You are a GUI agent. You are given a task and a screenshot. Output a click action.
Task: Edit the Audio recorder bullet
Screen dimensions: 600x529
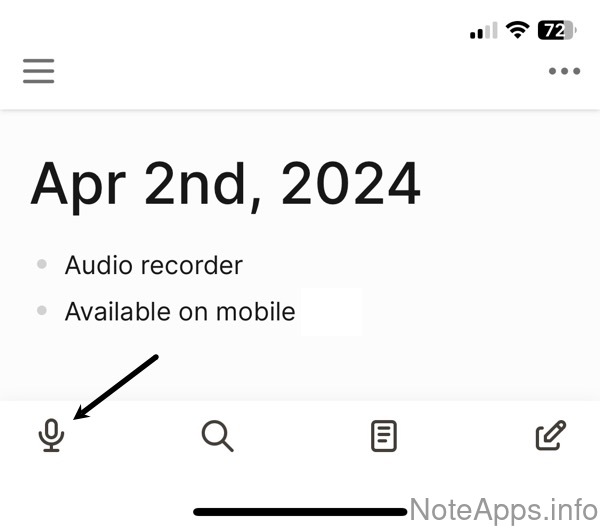coord(153,265)
